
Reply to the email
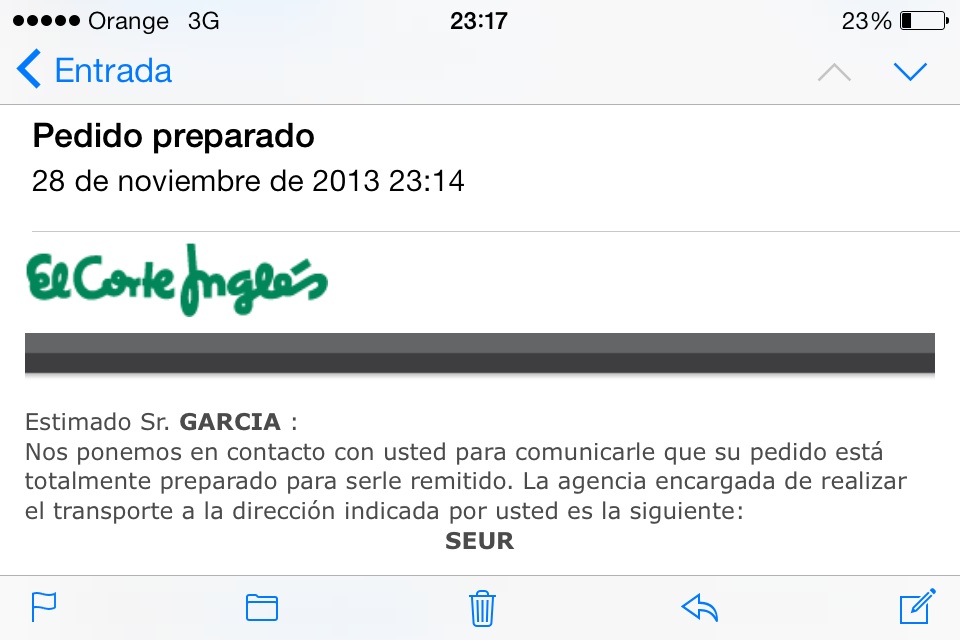(x=700, y=607)
